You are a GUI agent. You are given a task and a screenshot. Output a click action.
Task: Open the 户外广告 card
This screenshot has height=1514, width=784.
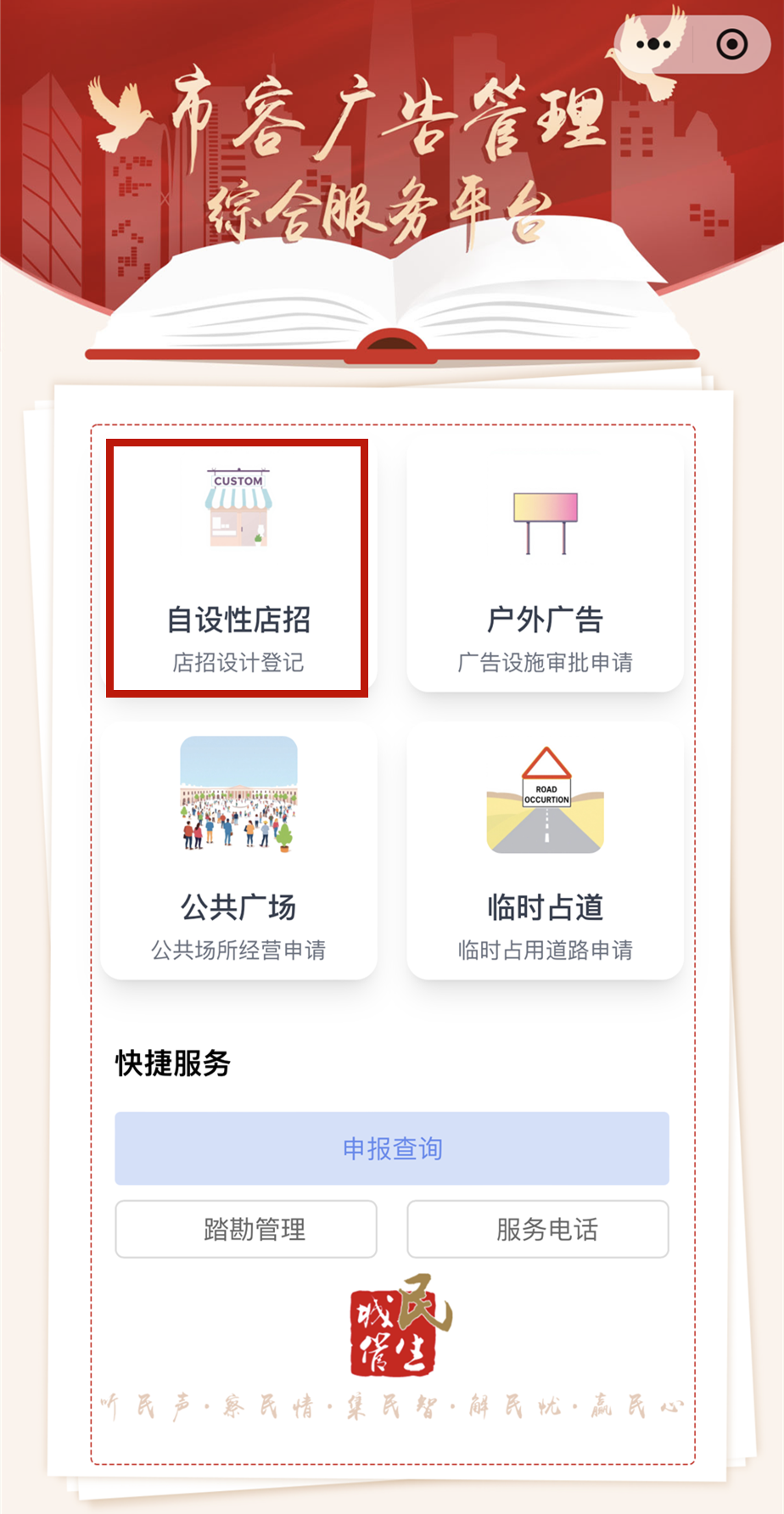(x=545, y=567)
